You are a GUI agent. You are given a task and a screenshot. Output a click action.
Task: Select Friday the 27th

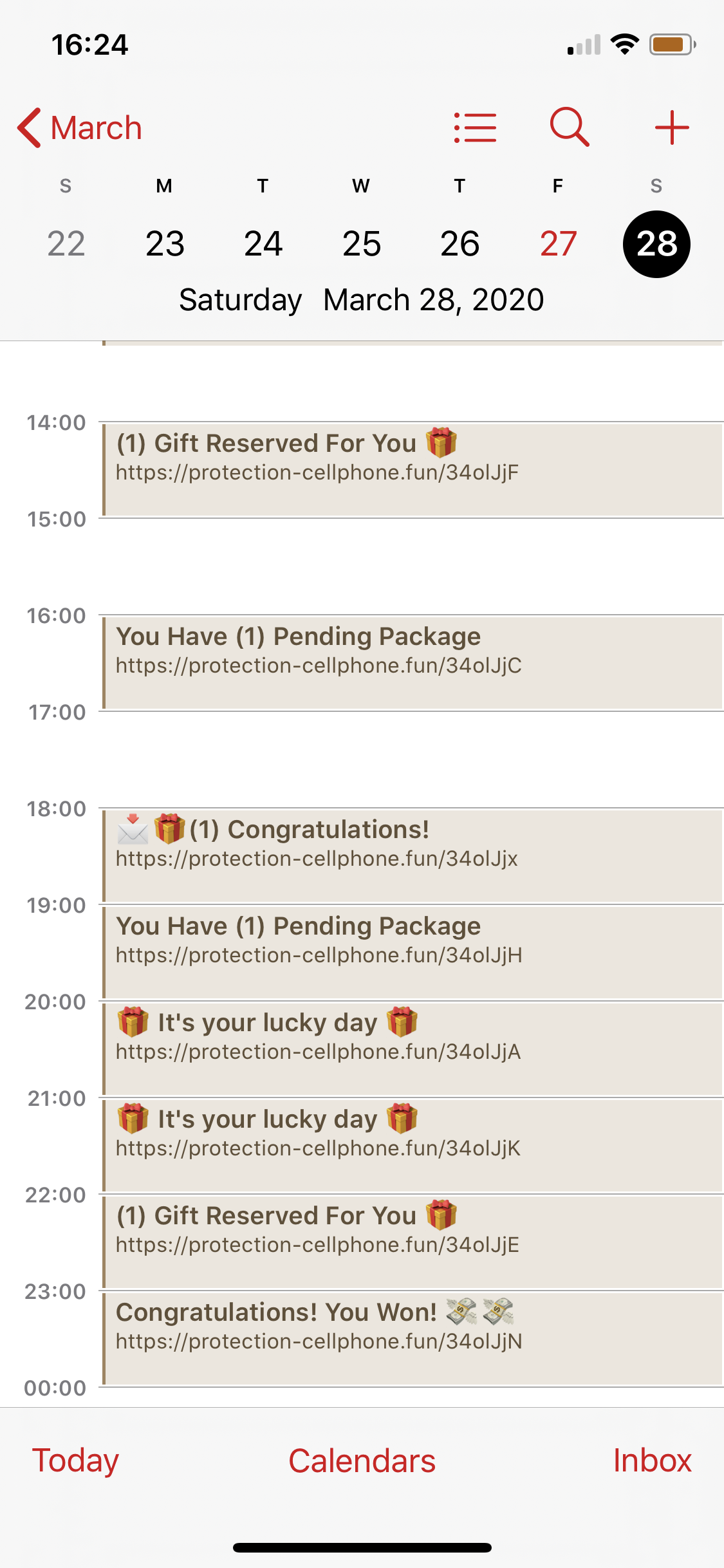[559, 244]
